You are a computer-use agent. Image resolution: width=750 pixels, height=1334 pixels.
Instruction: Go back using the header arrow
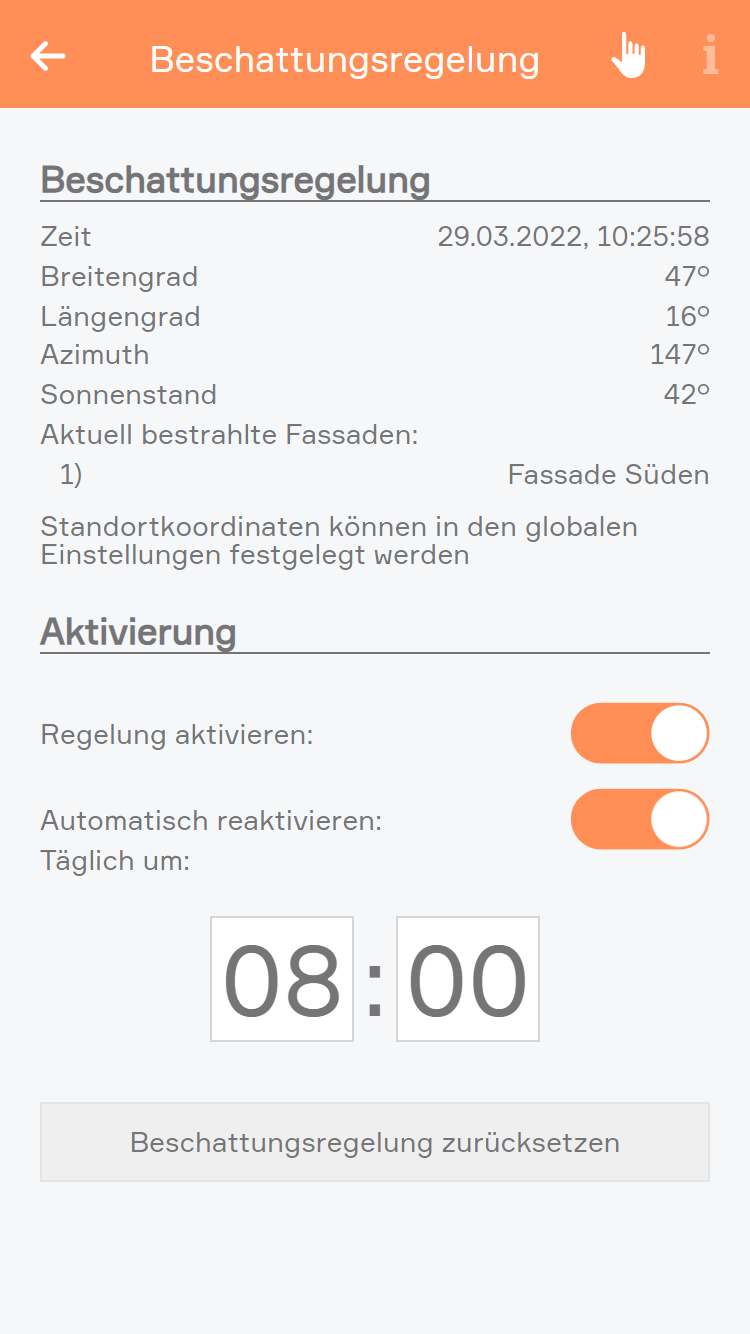pos(48,56)
